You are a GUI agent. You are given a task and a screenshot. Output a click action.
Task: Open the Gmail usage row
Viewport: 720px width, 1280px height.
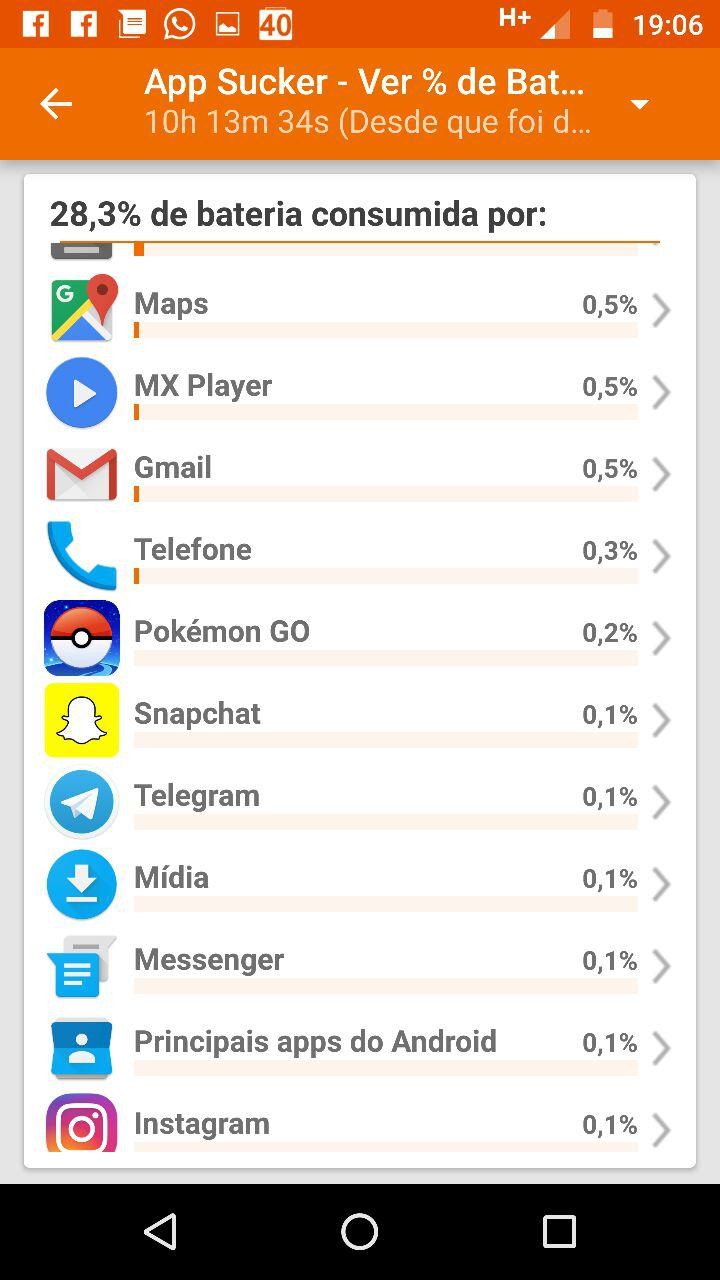pyautogui.click(x=360, y=473)
